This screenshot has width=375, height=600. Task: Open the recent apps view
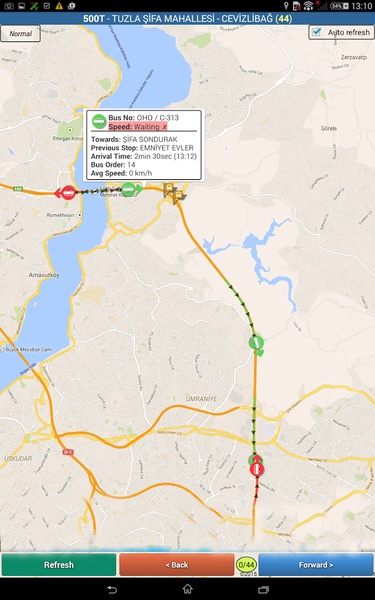pyautogui.click(x=264, y=589)
